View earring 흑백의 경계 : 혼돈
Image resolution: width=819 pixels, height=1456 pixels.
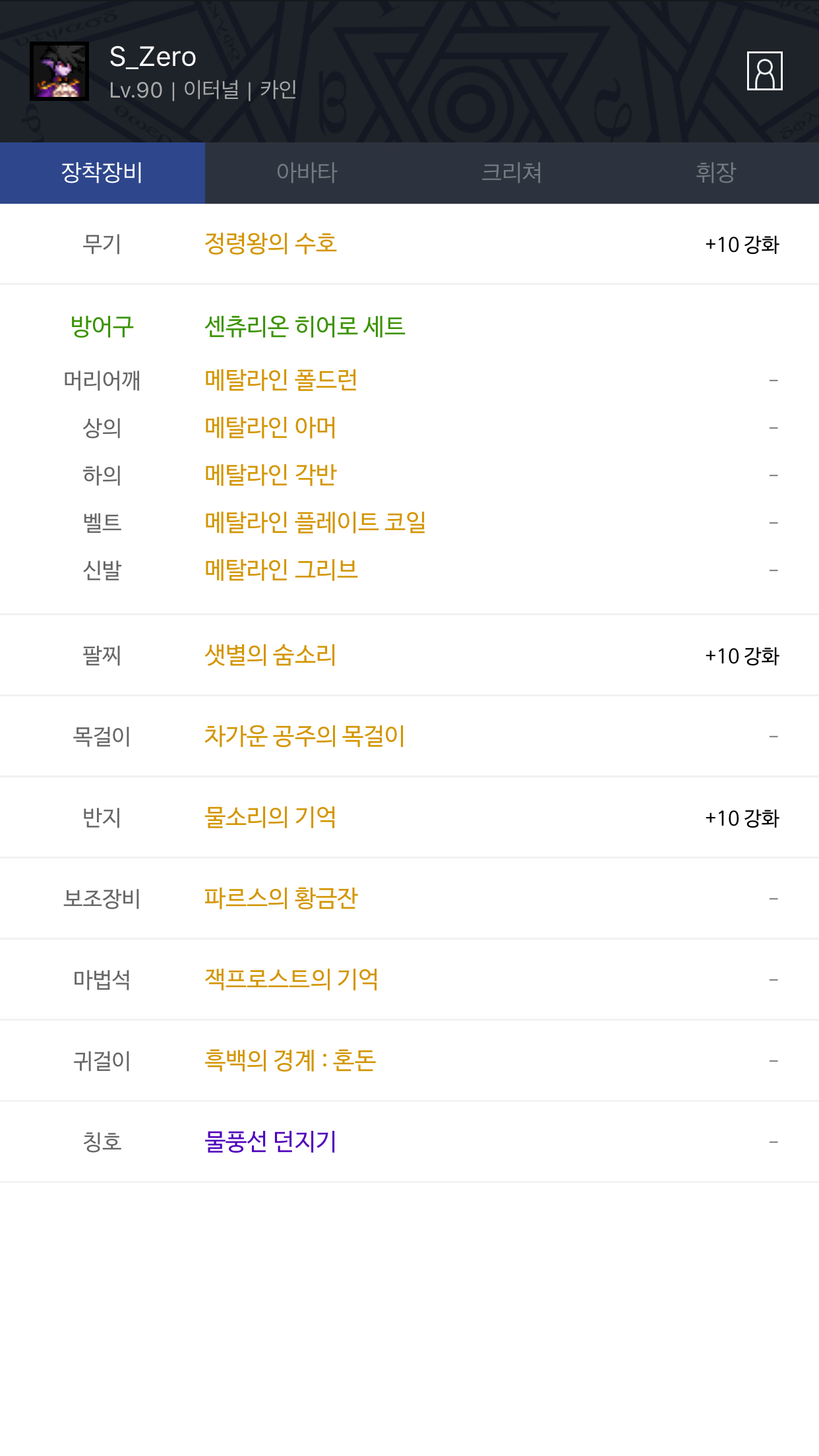point(290,1061)
